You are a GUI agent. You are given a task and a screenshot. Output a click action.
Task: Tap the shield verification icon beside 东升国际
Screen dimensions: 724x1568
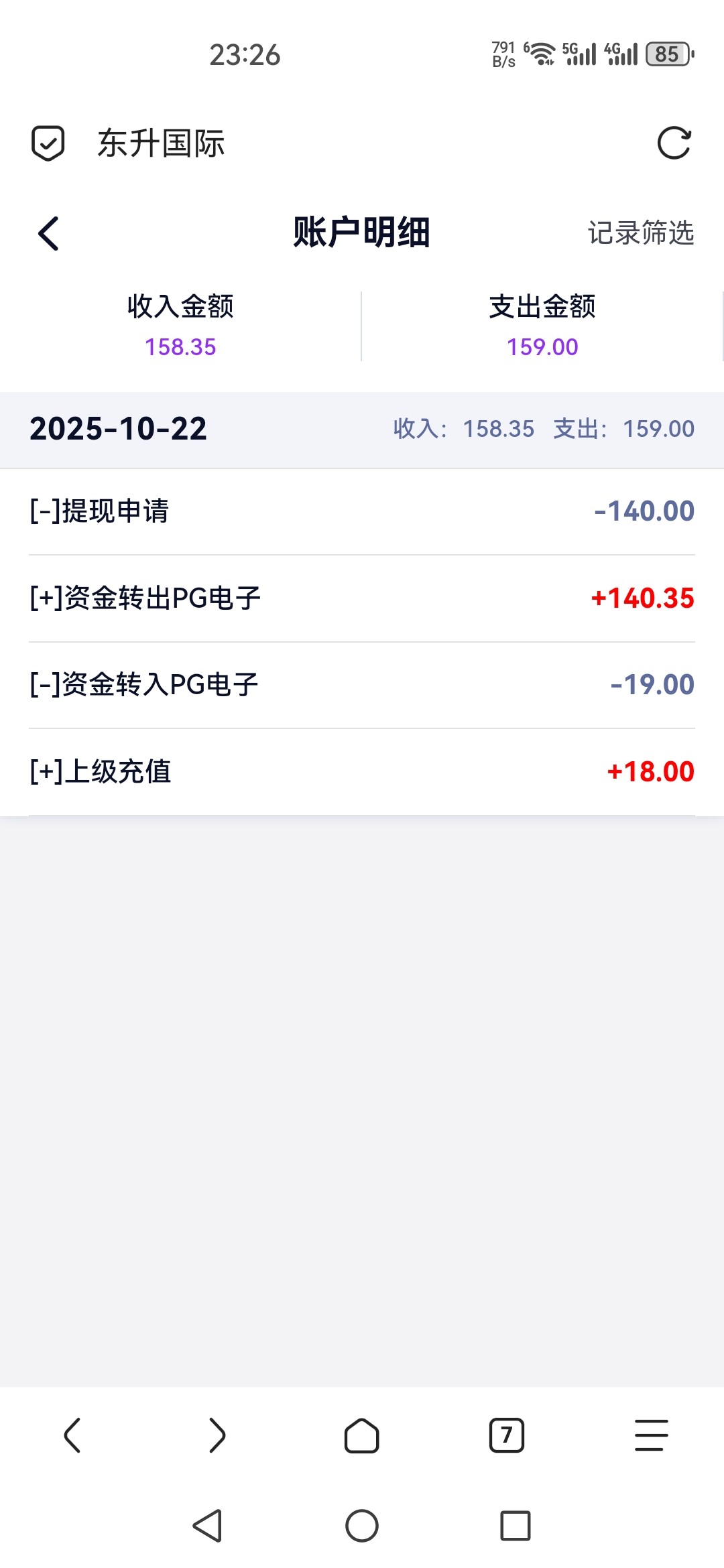(x=47, y=143)
